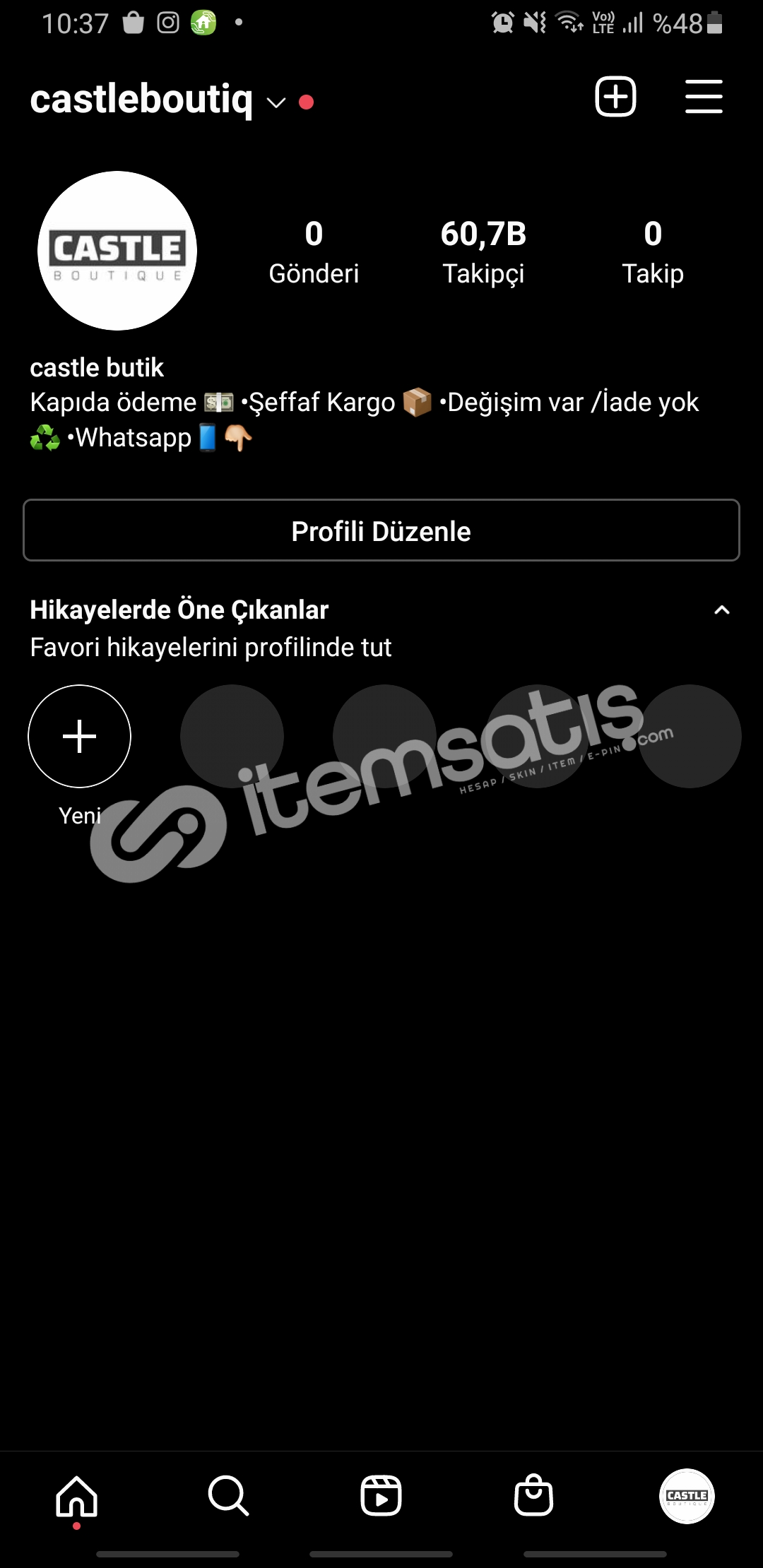Open the Takip following list

(x=653, y=252)
